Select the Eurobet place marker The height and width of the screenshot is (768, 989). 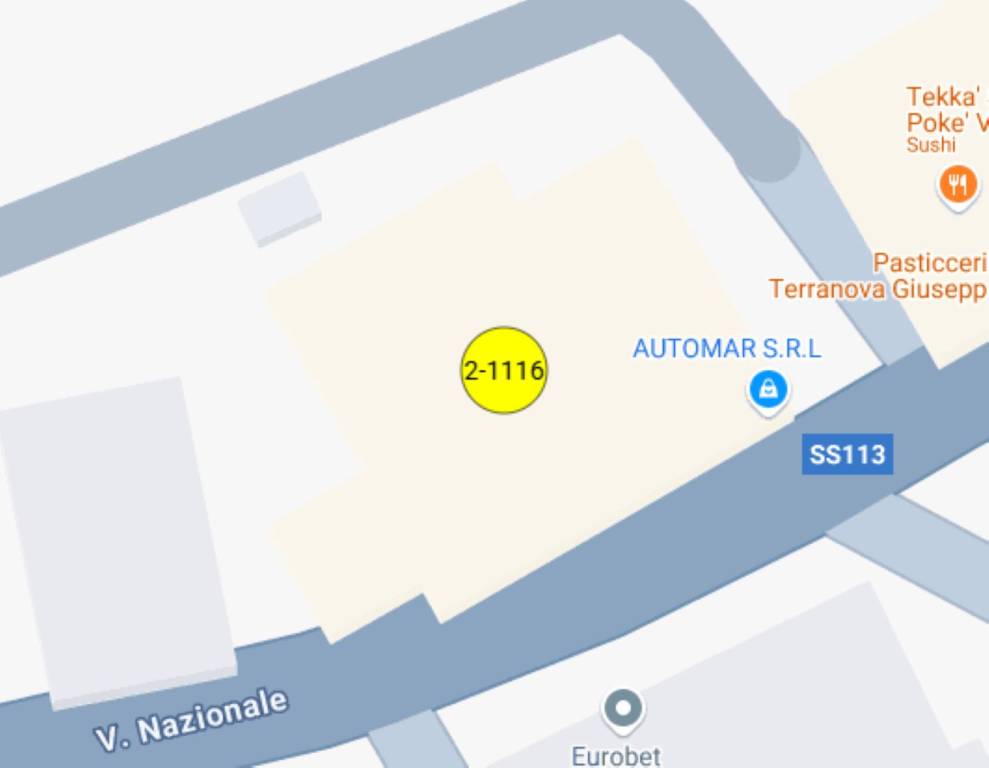coord(623,710)
